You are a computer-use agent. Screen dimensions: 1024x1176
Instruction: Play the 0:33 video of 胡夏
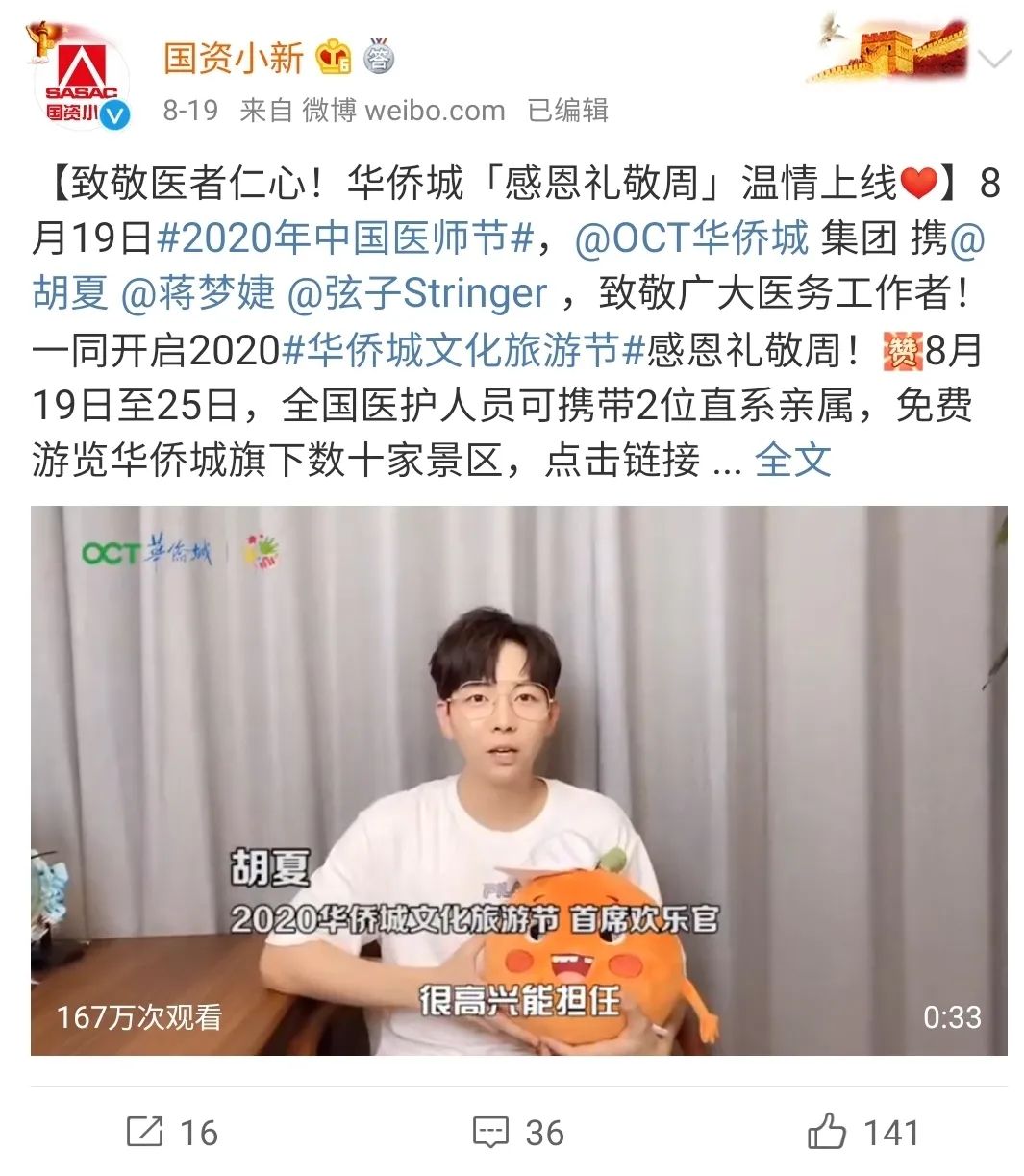pos(518,780)
